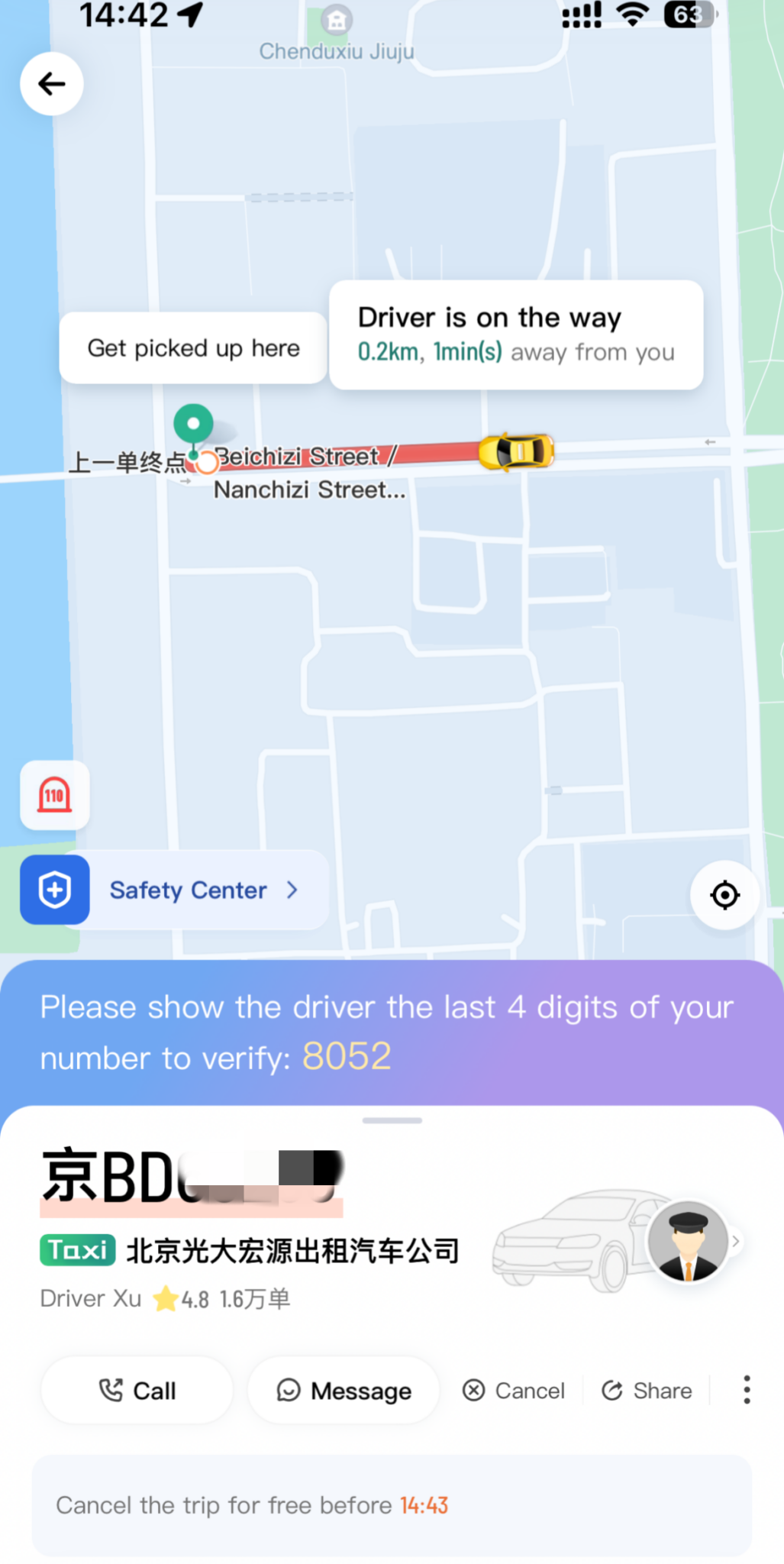784x1564 pixels.
Task: Cancel the trip before 14:43
Action: coord(512,1390)
